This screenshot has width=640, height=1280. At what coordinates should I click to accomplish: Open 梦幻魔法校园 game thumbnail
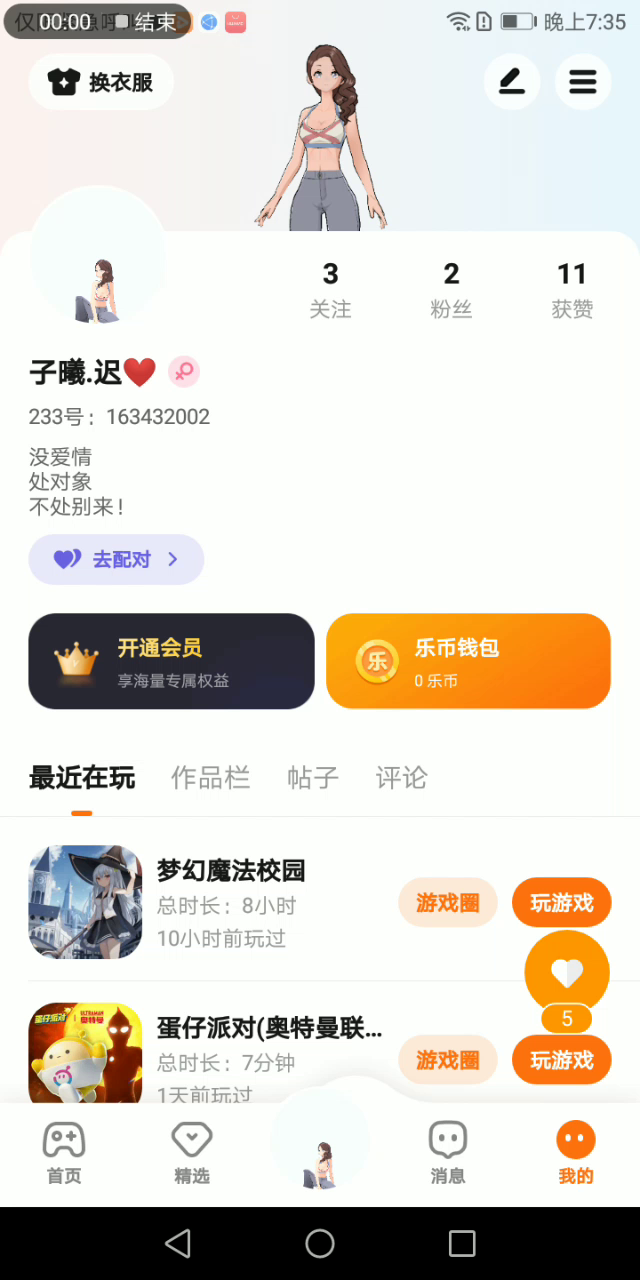[x=86, y=902]
